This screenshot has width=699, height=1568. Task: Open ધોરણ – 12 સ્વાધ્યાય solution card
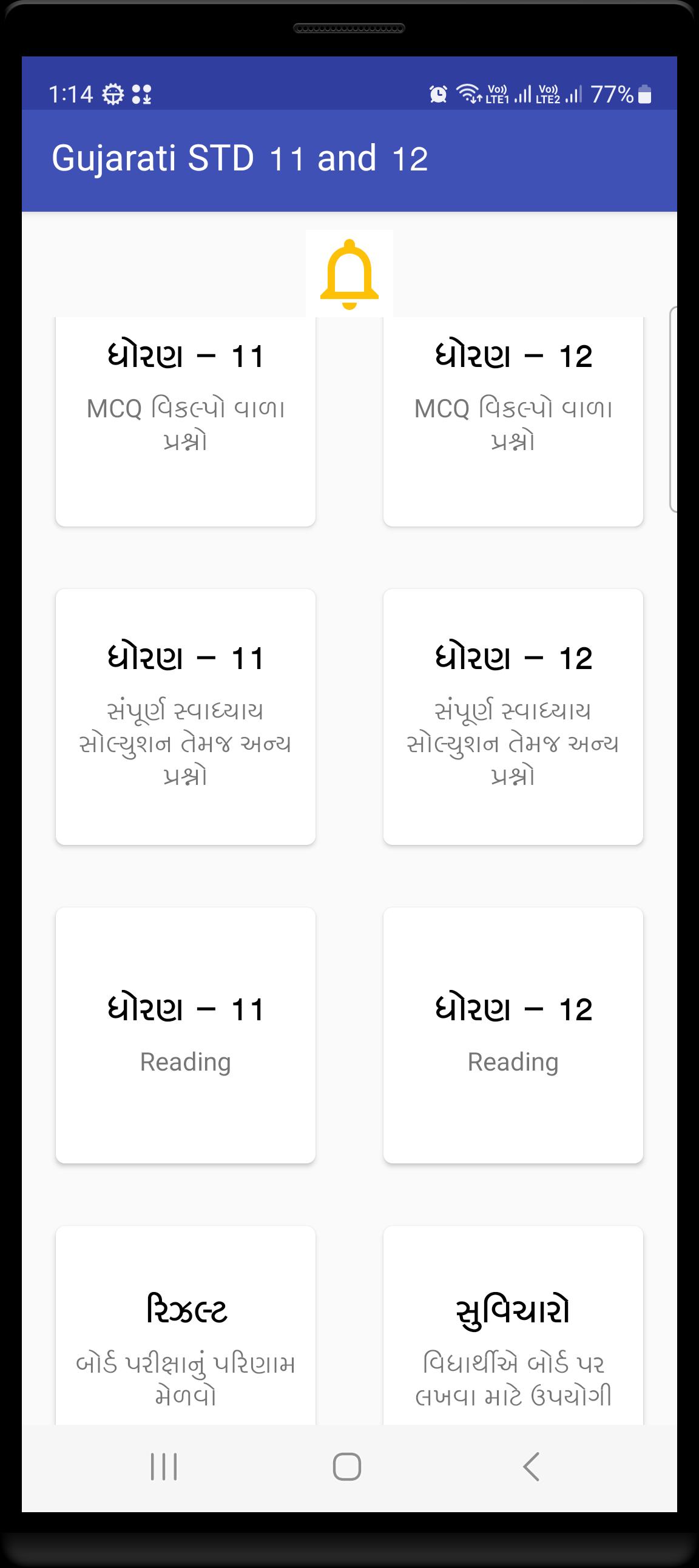click(x=513, y=716)
